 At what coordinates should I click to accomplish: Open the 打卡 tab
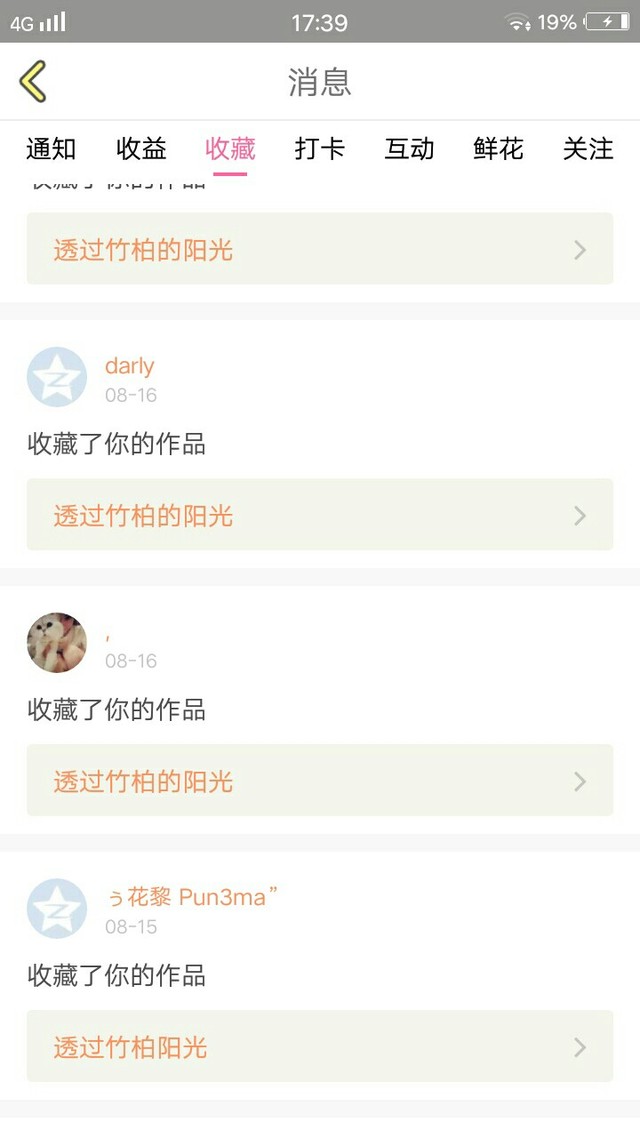319,149
